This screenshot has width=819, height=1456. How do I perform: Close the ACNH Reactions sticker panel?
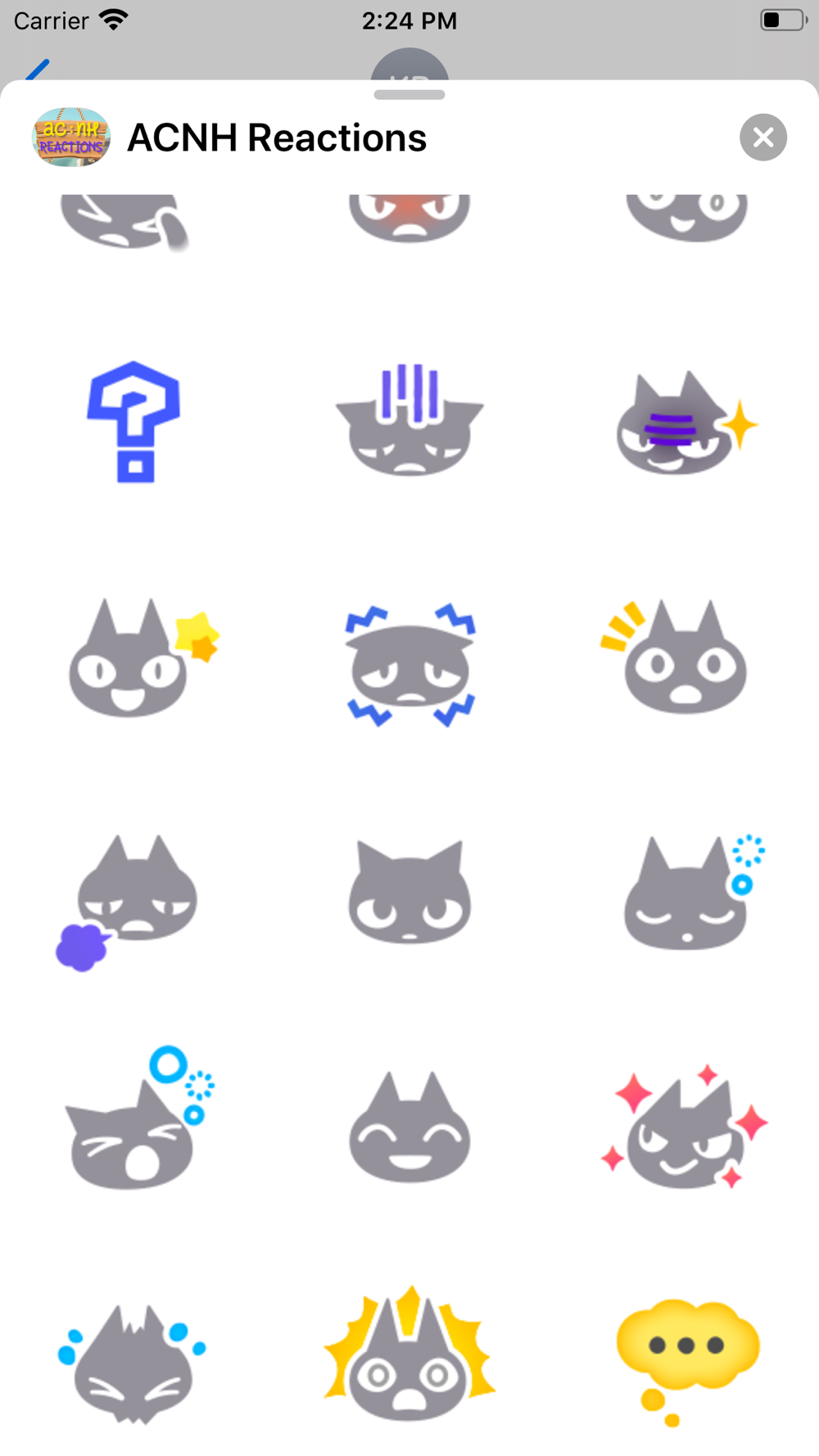[x=763, y=138]
